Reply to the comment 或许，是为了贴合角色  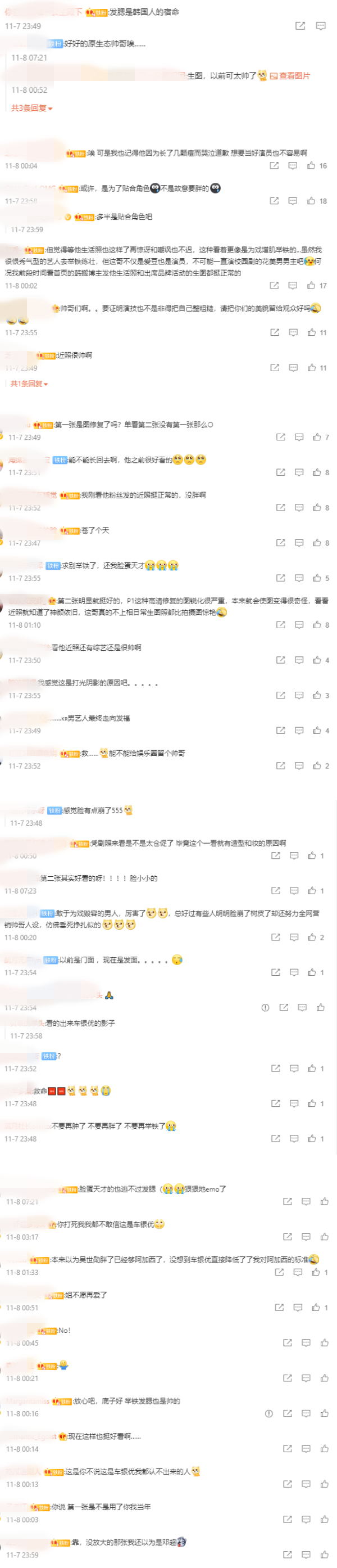point(293,201)
